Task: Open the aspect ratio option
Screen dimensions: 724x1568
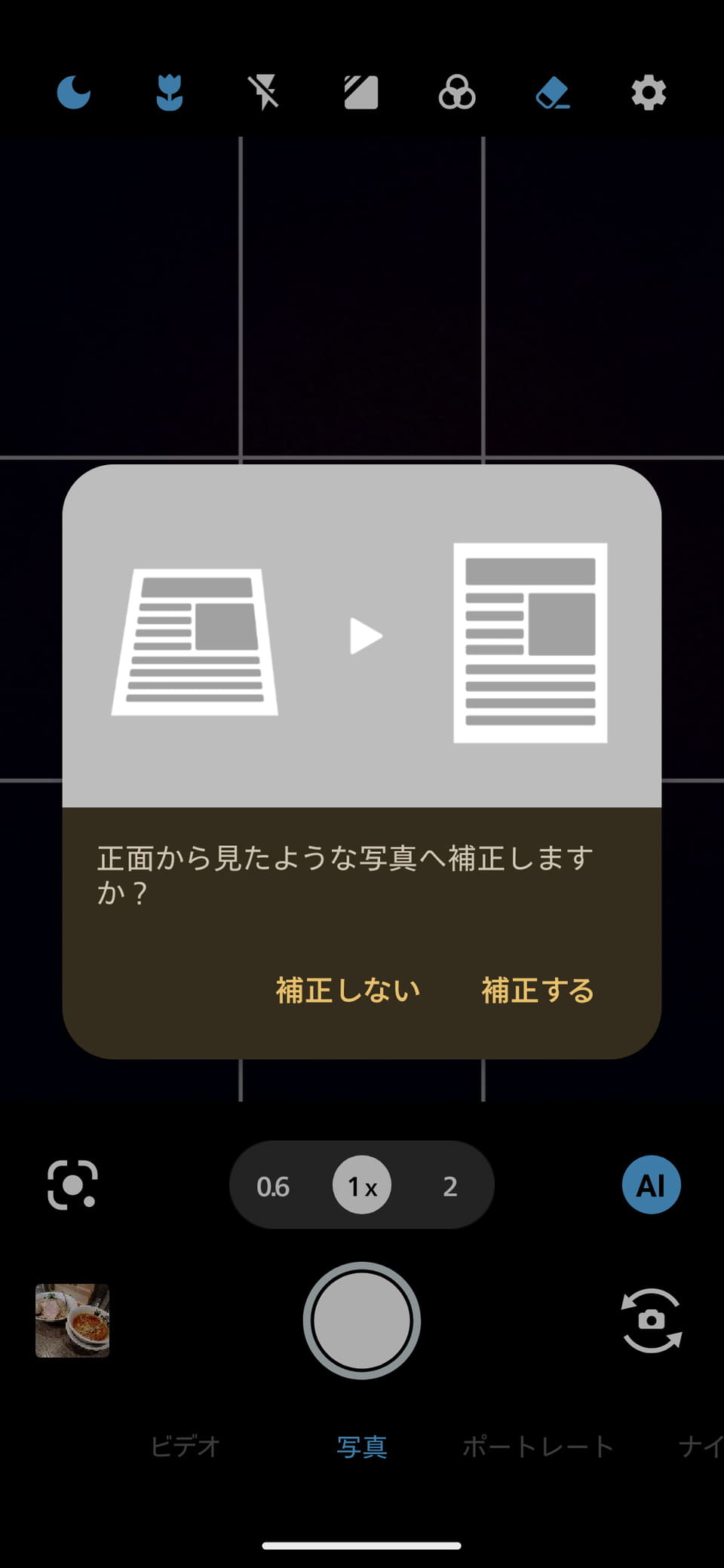Action: pyautogui.click(x=361, y=93)
